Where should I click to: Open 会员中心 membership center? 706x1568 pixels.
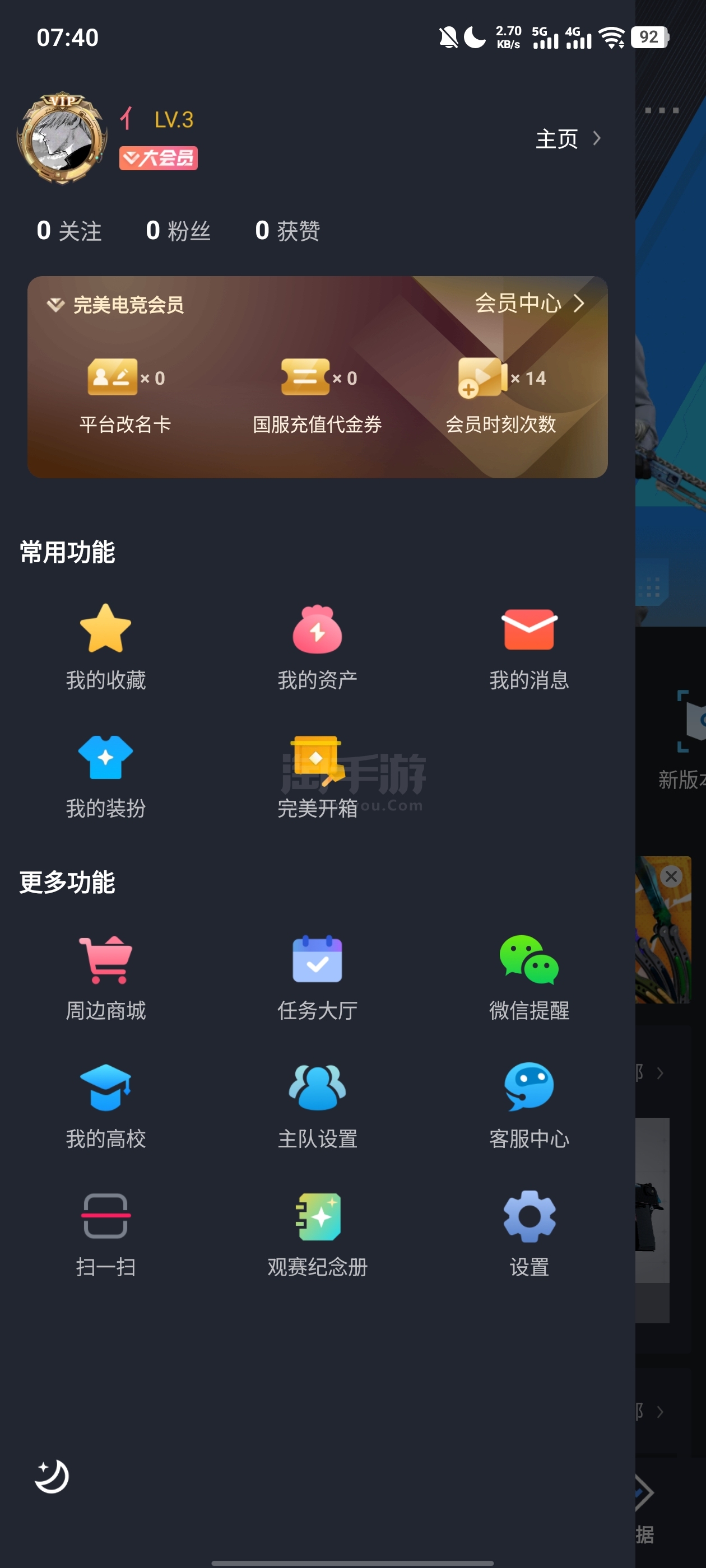(x=529, y=302)
